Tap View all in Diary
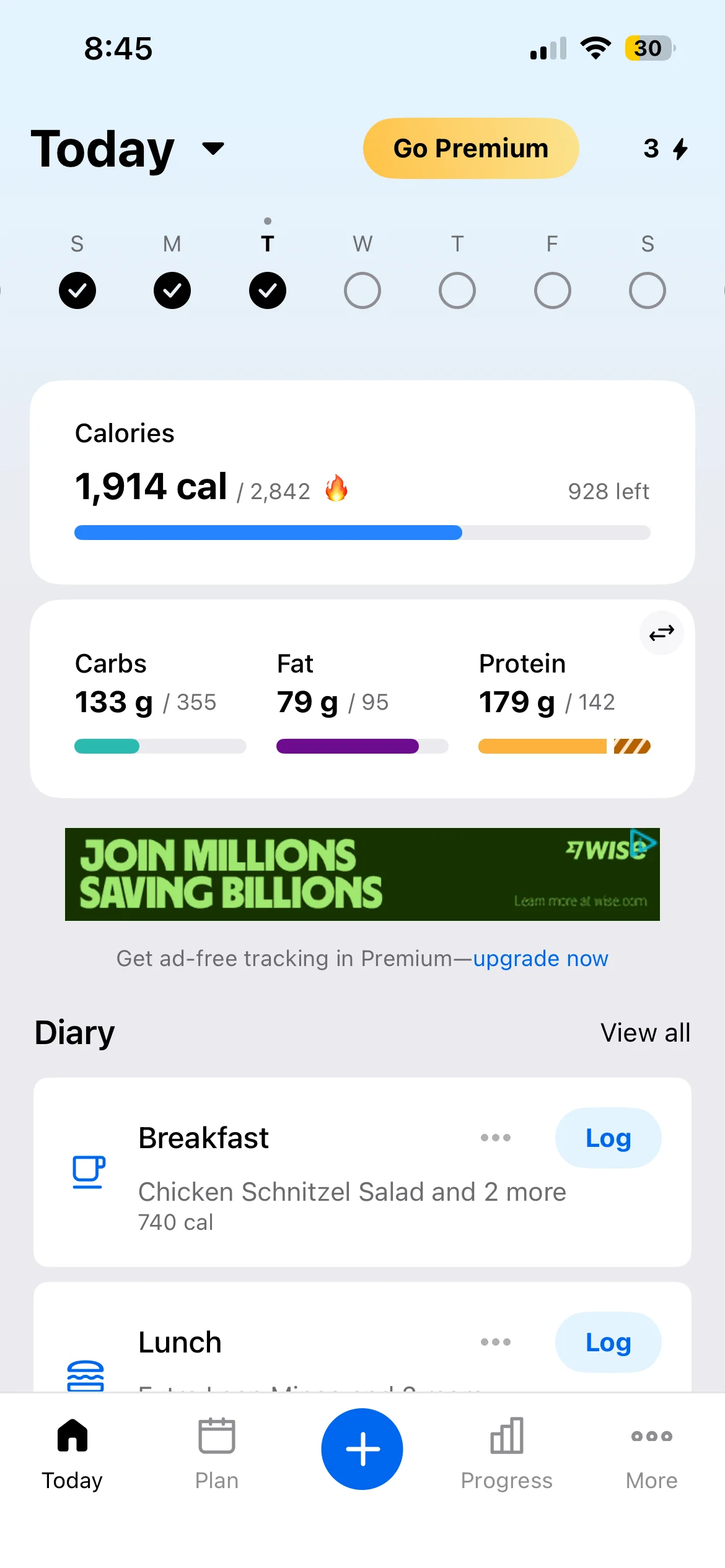 (645, 1033)
